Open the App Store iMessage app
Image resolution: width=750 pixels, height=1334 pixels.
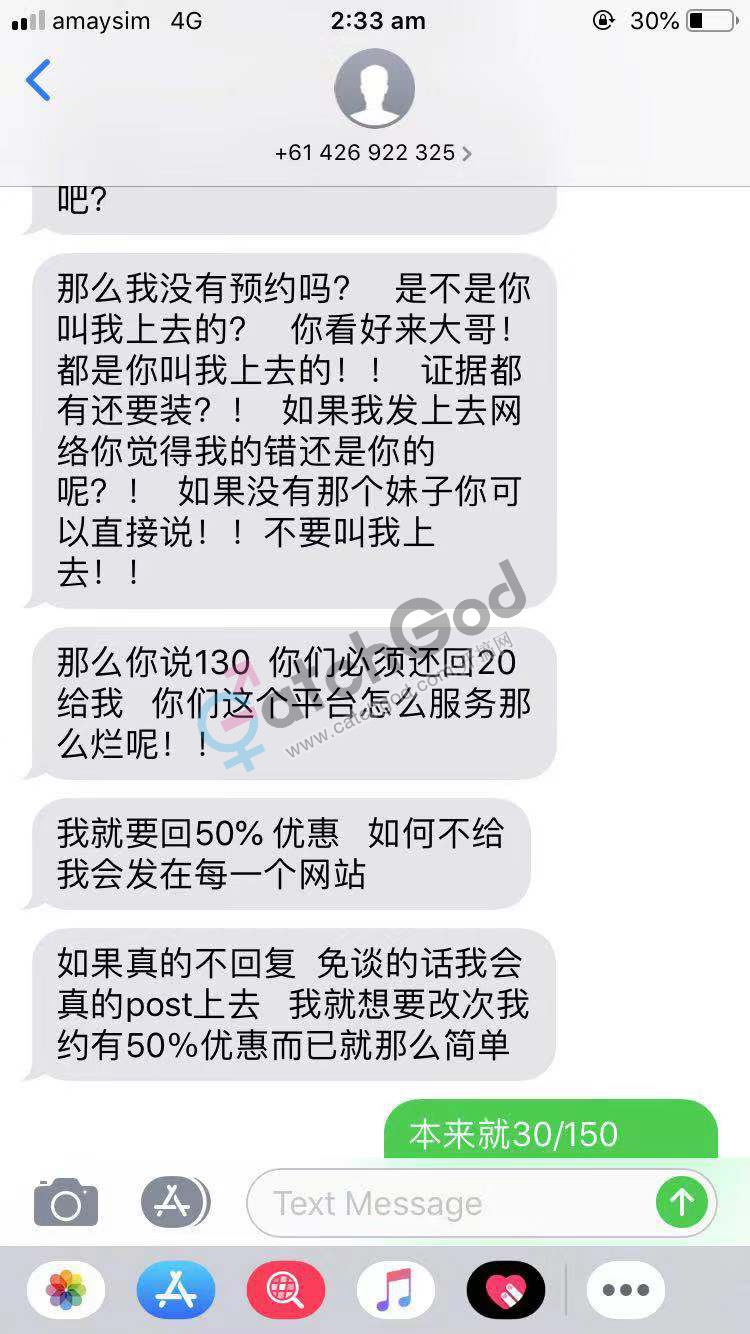click(176, 1290)
